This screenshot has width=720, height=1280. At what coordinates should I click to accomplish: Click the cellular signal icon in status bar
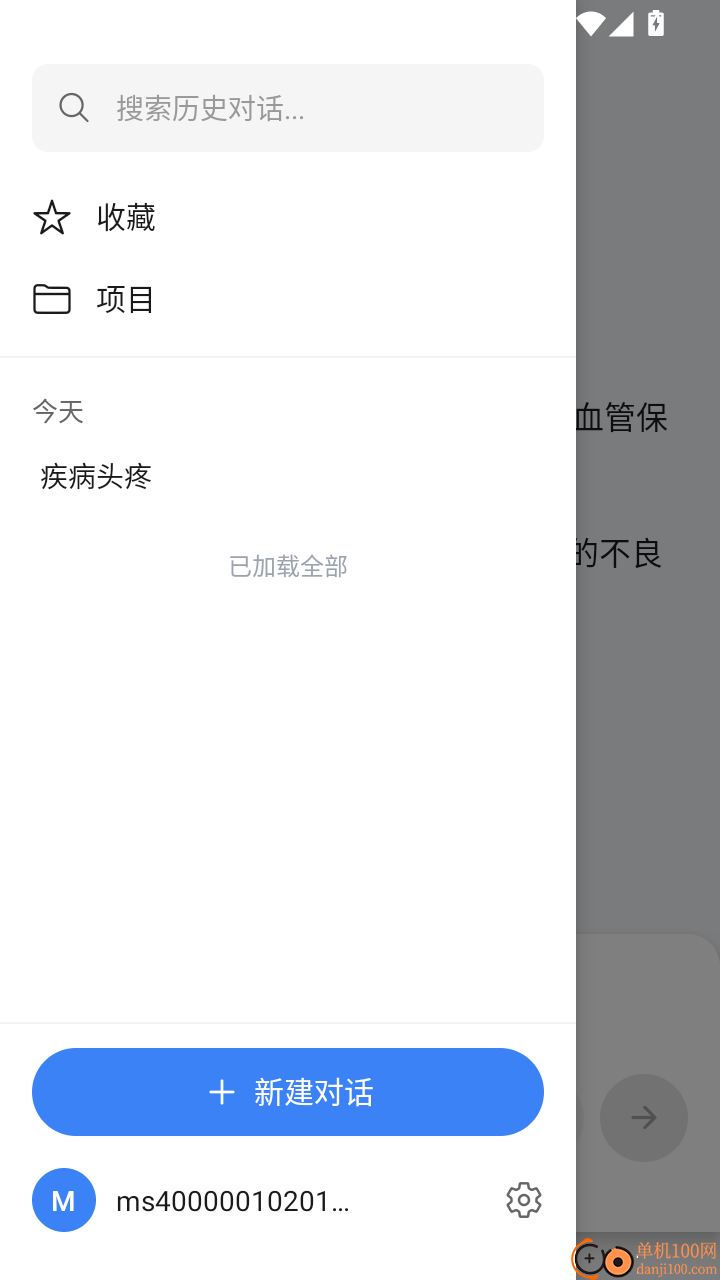[620, 22]
